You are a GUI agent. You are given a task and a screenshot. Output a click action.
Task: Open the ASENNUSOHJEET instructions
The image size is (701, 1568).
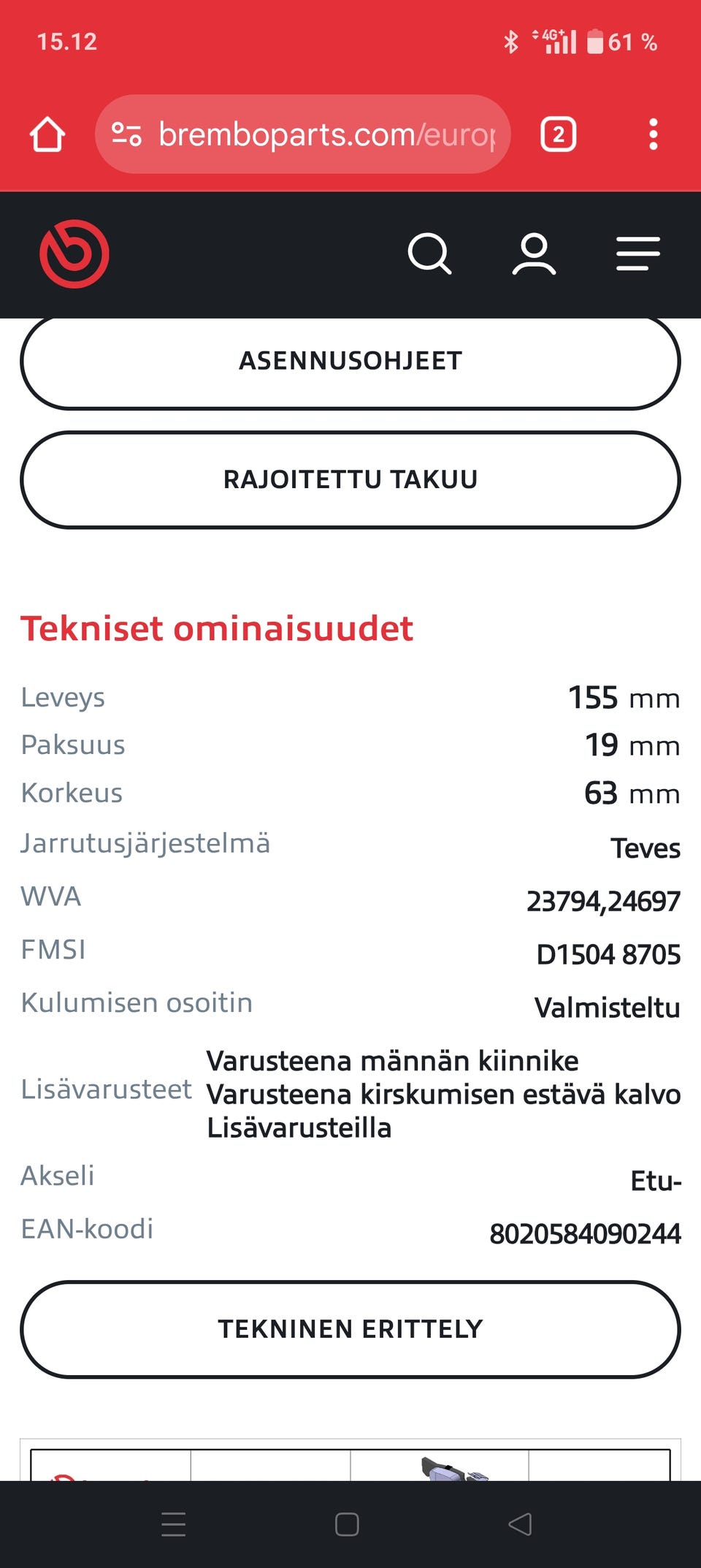click(350, 360)
